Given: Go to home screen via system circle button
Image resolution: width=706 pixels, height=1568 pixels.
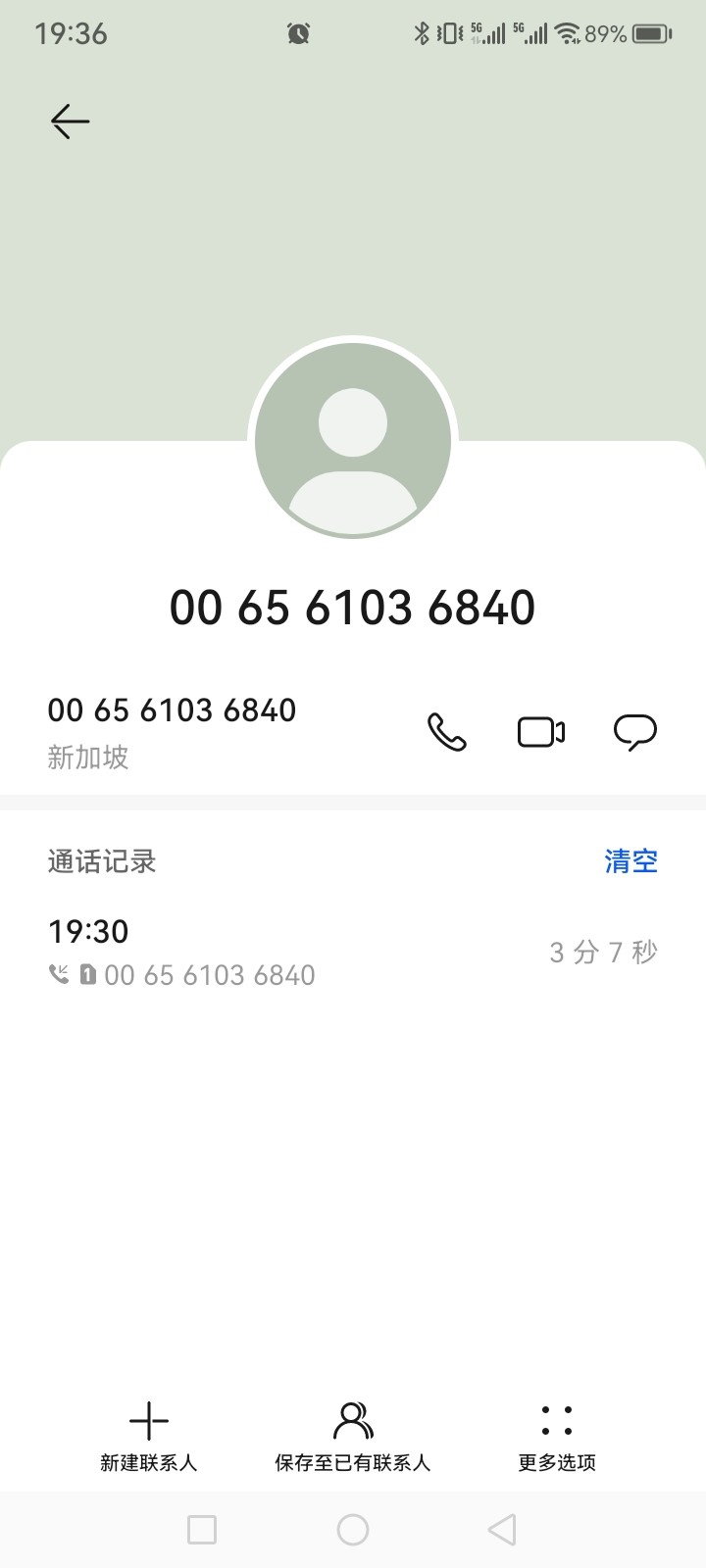Looking at the screenshot, I should click(353, 1530).
